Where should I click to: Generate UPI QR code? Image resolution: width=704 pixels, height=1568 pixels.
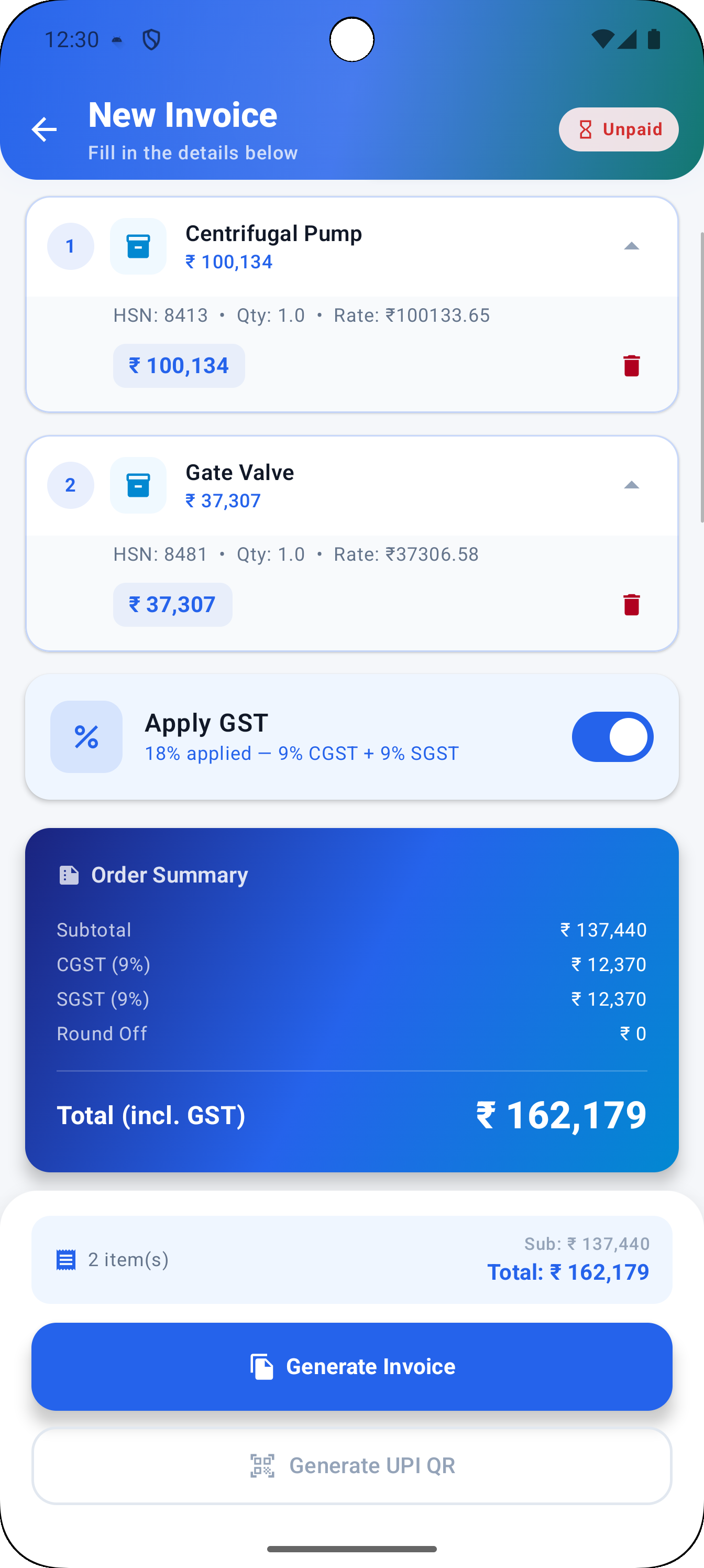coord(351,1466)
